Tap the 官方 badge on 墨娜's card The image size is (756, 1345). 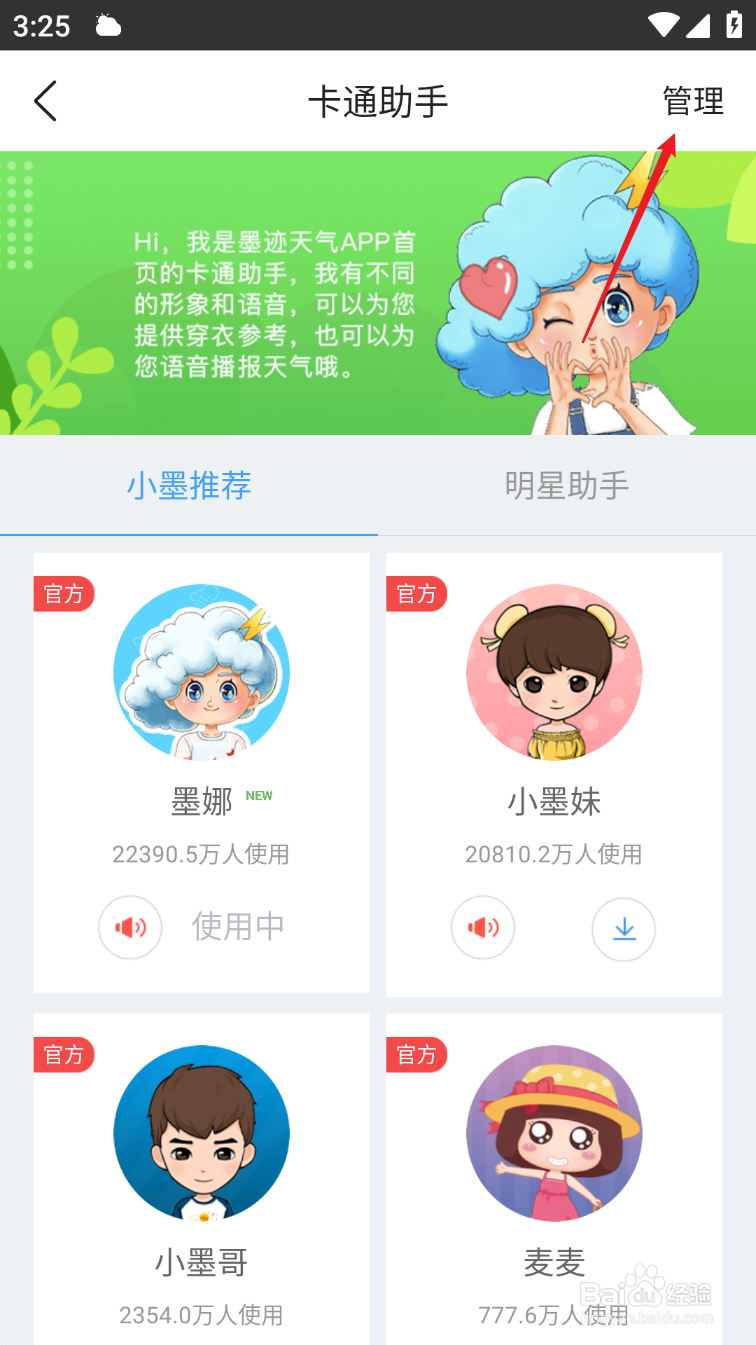[63, 594]
